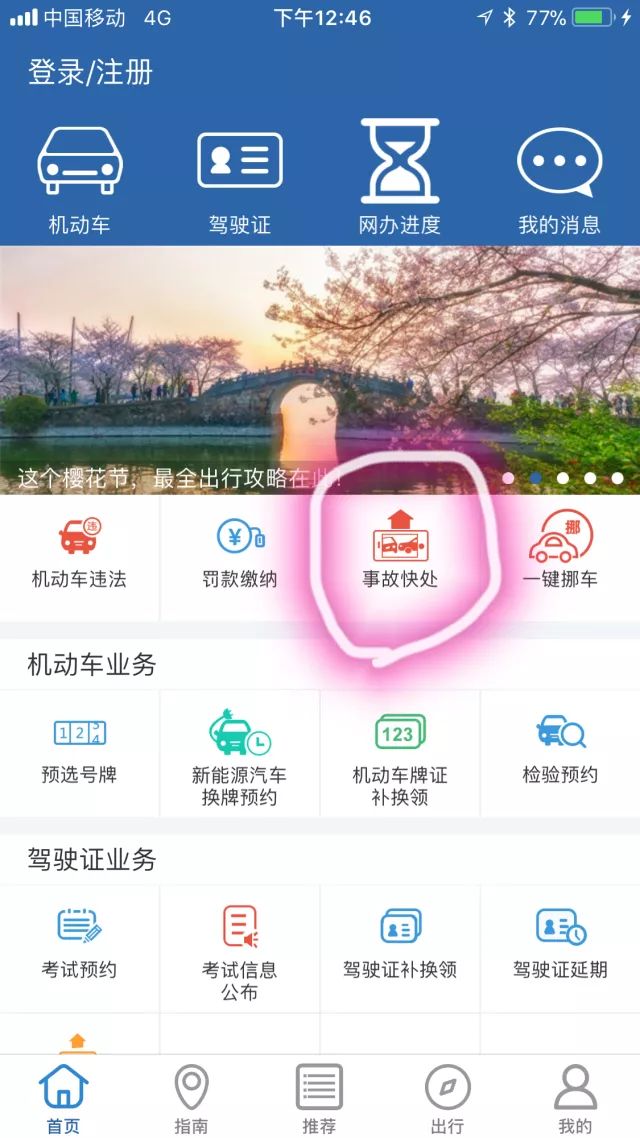Open 罚款缴纳 fine payment

click(x=240, y=555)
